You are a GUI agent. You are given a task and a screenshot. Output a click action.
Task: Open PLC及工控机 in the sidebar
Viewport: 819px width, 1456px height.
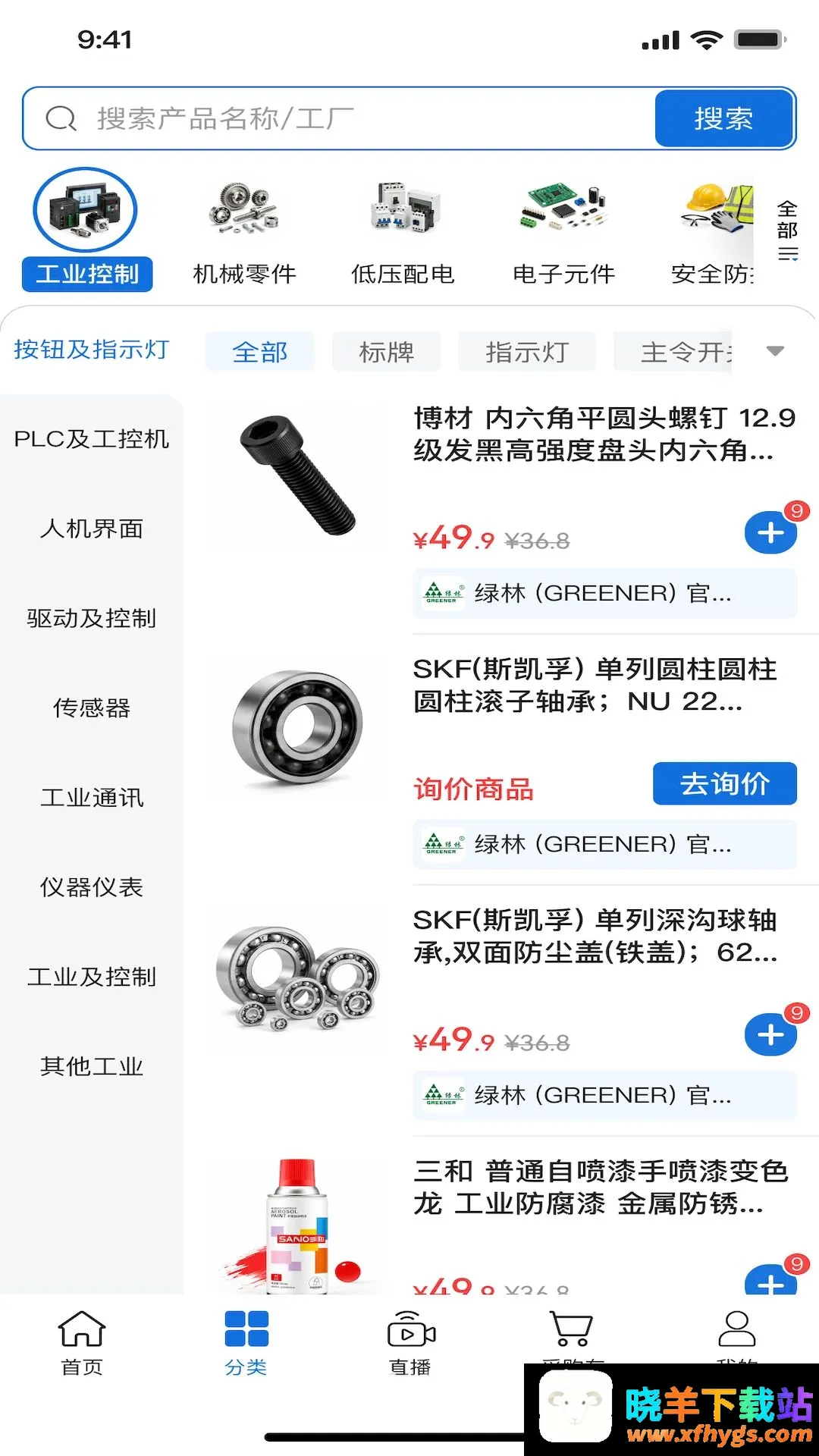pyautogui.click(x=92, y=439)
